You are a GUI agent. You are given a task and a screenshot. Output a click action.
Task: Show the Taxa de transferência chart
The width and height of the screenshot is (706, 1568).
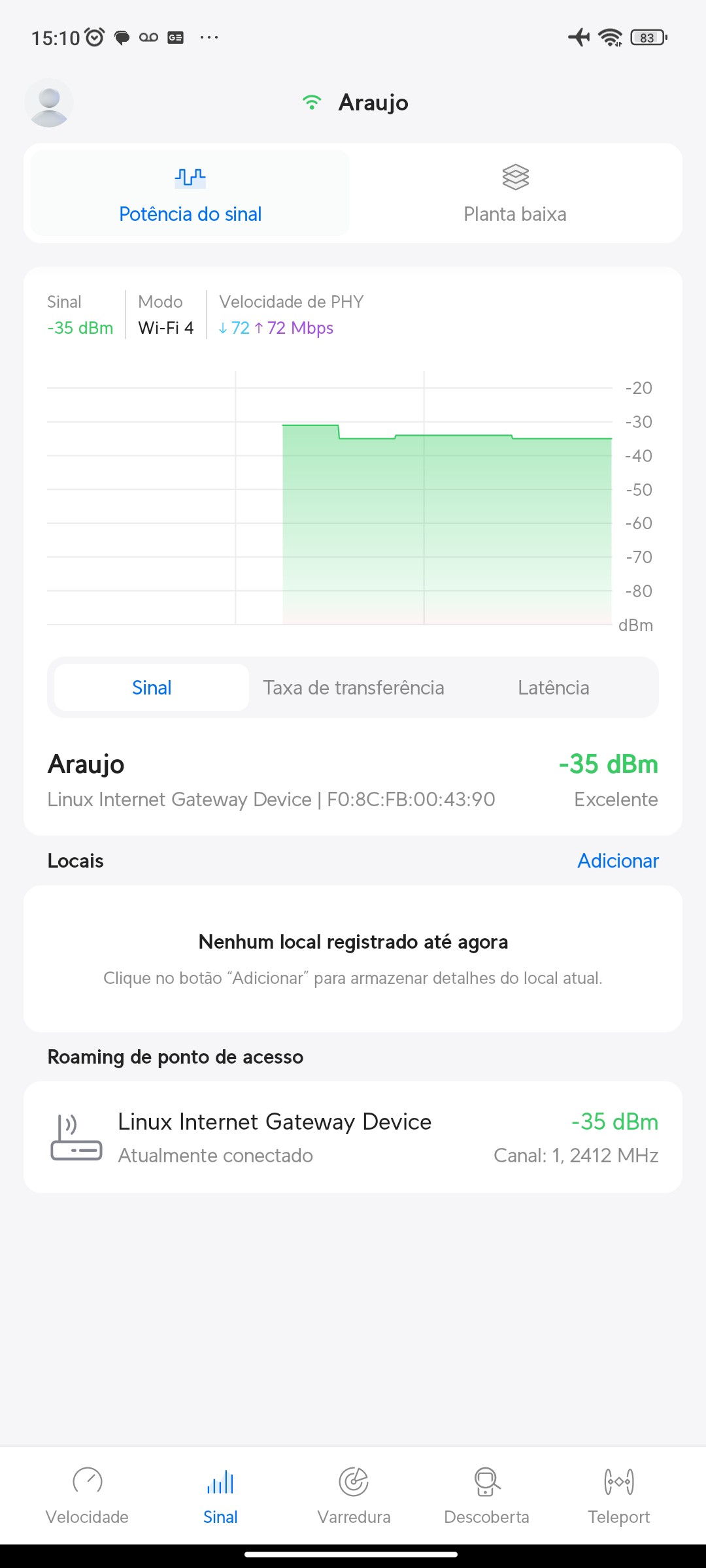tap(353, 687)
